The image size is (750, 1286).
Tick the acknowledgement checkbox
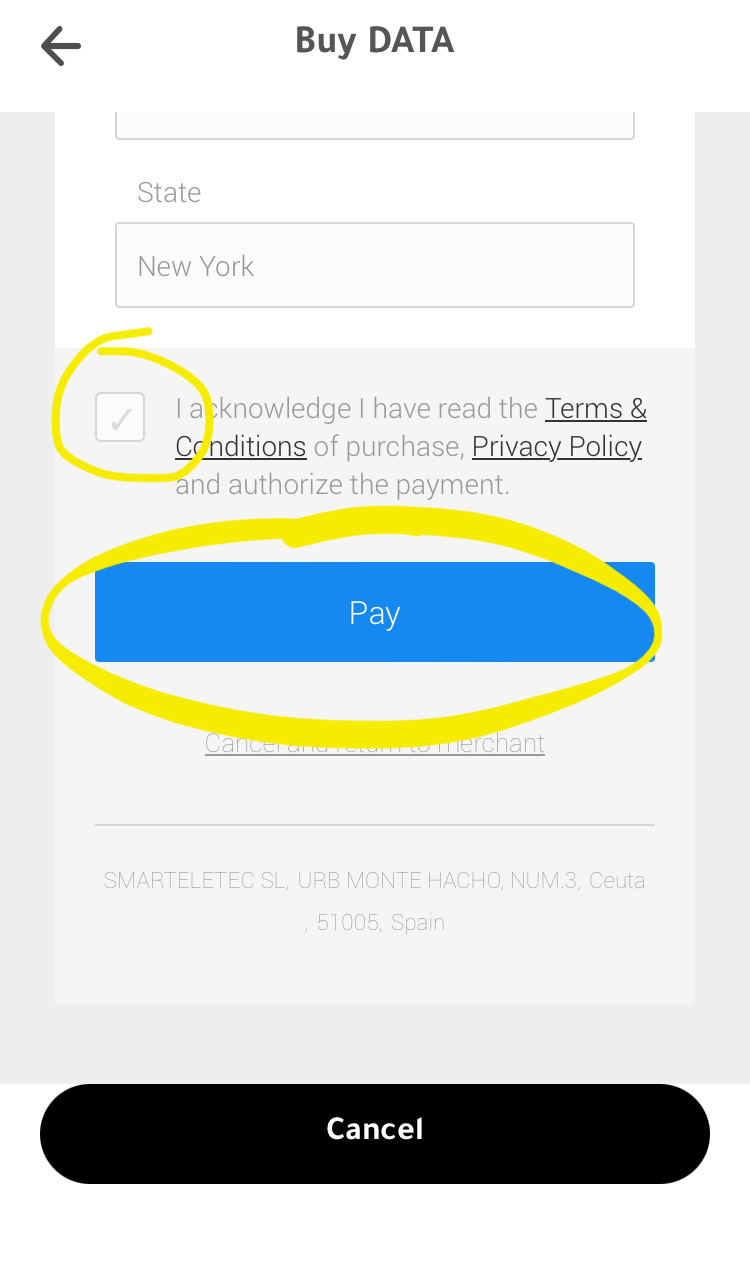coord(120,417)
